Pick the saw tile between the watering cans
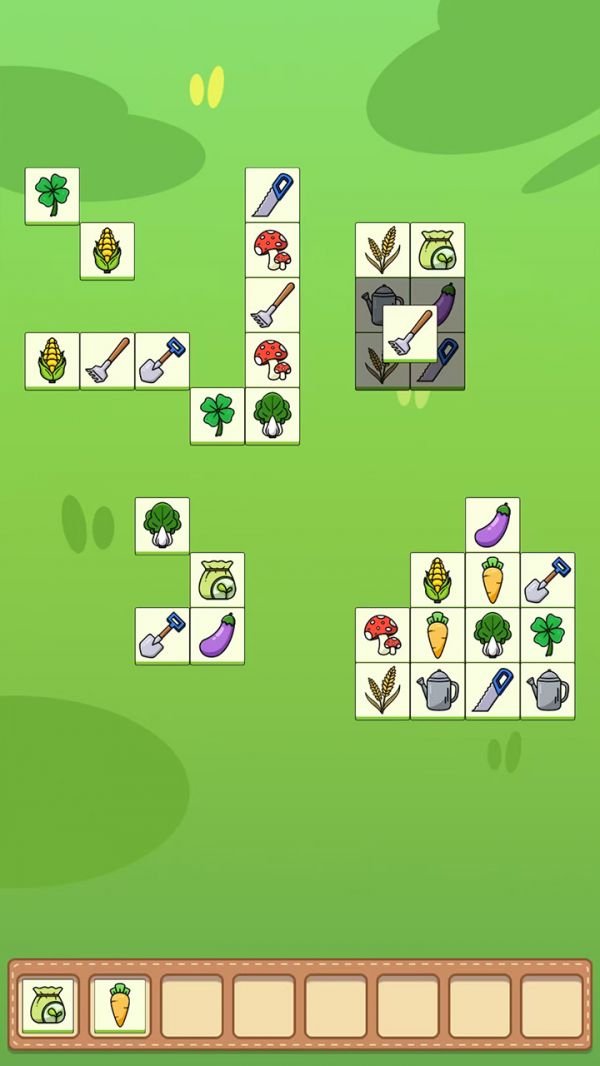This screenshot has width=600, height=1066. (492, 690)
